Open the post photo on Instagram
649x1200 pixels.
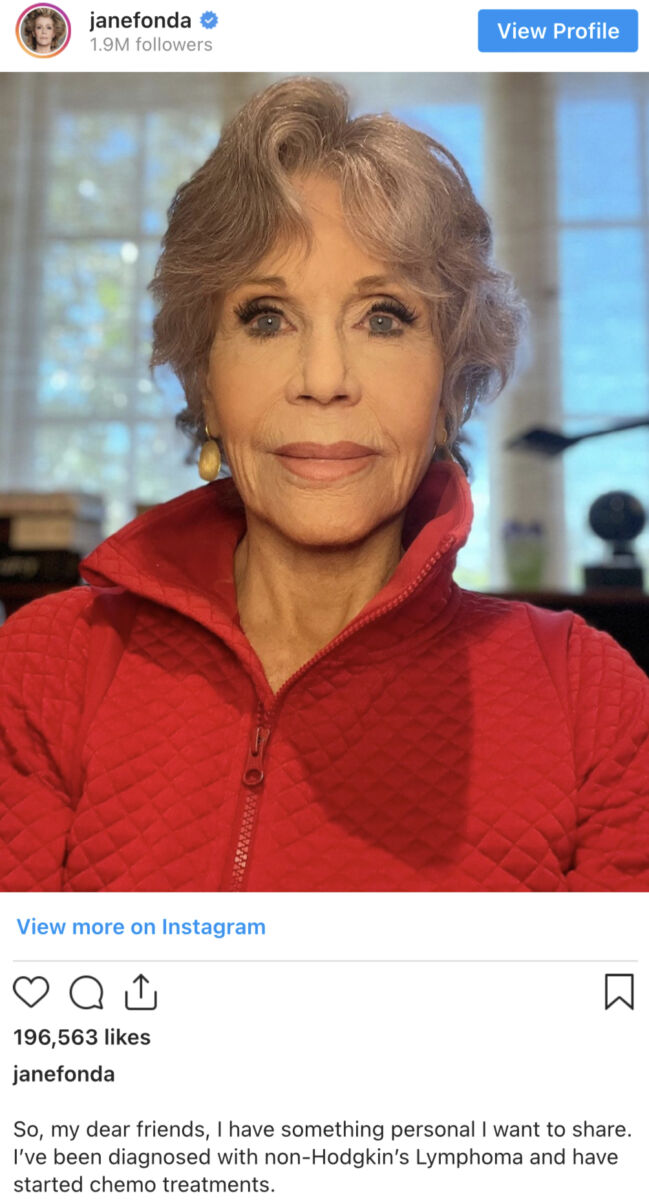pyautogui.click(x=324, y=480)
